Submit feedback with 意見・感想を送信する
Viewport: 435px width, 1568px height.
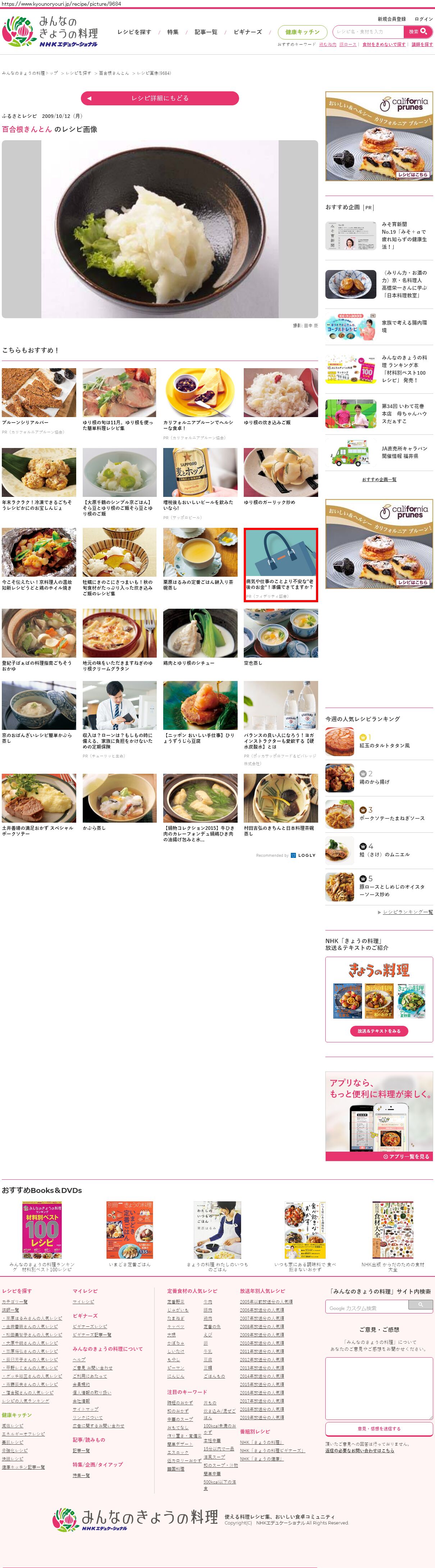[379, 1428]
